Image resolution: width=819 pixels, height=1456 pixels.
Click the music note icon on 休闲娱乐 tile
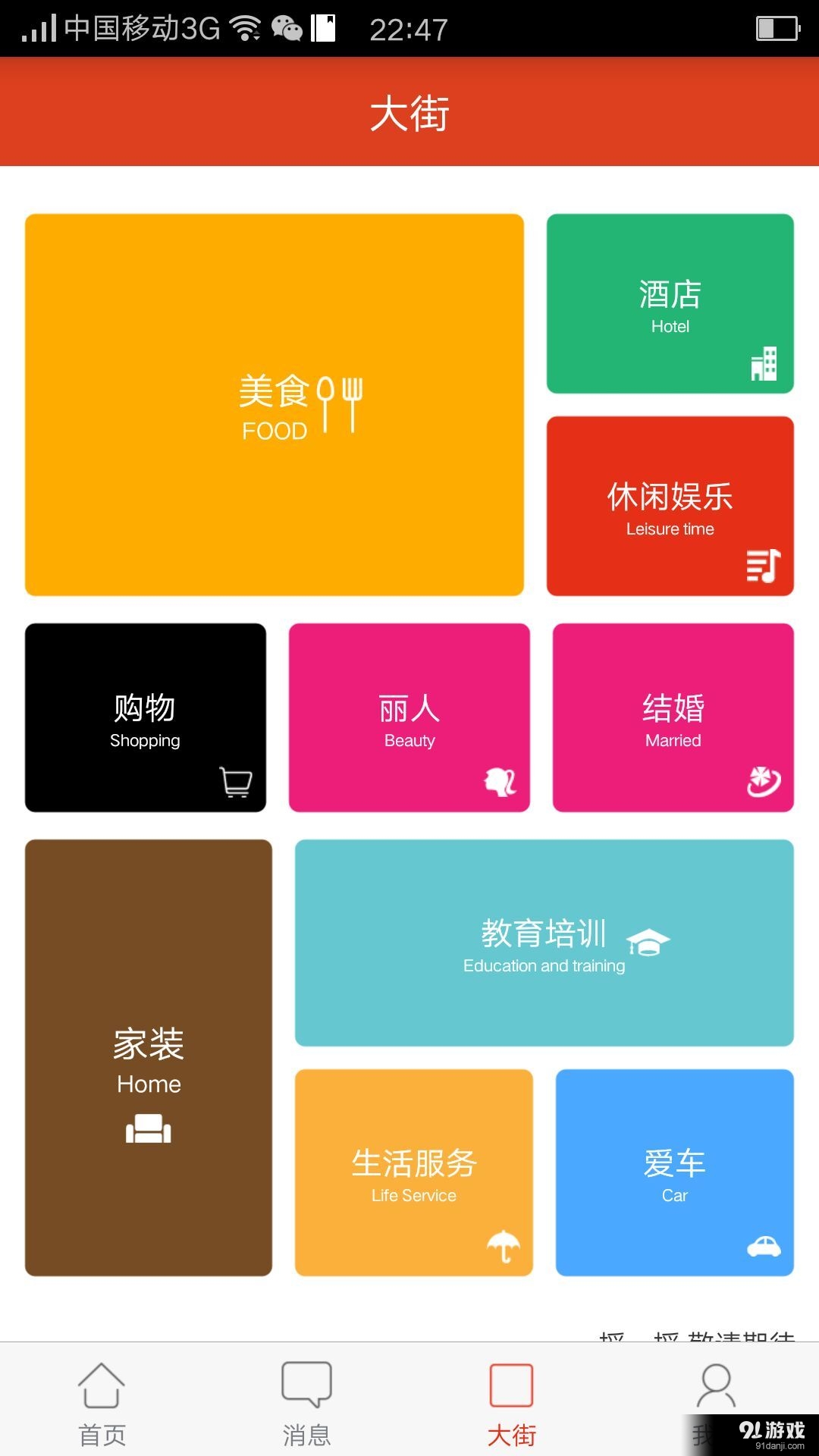click(764, 567)
